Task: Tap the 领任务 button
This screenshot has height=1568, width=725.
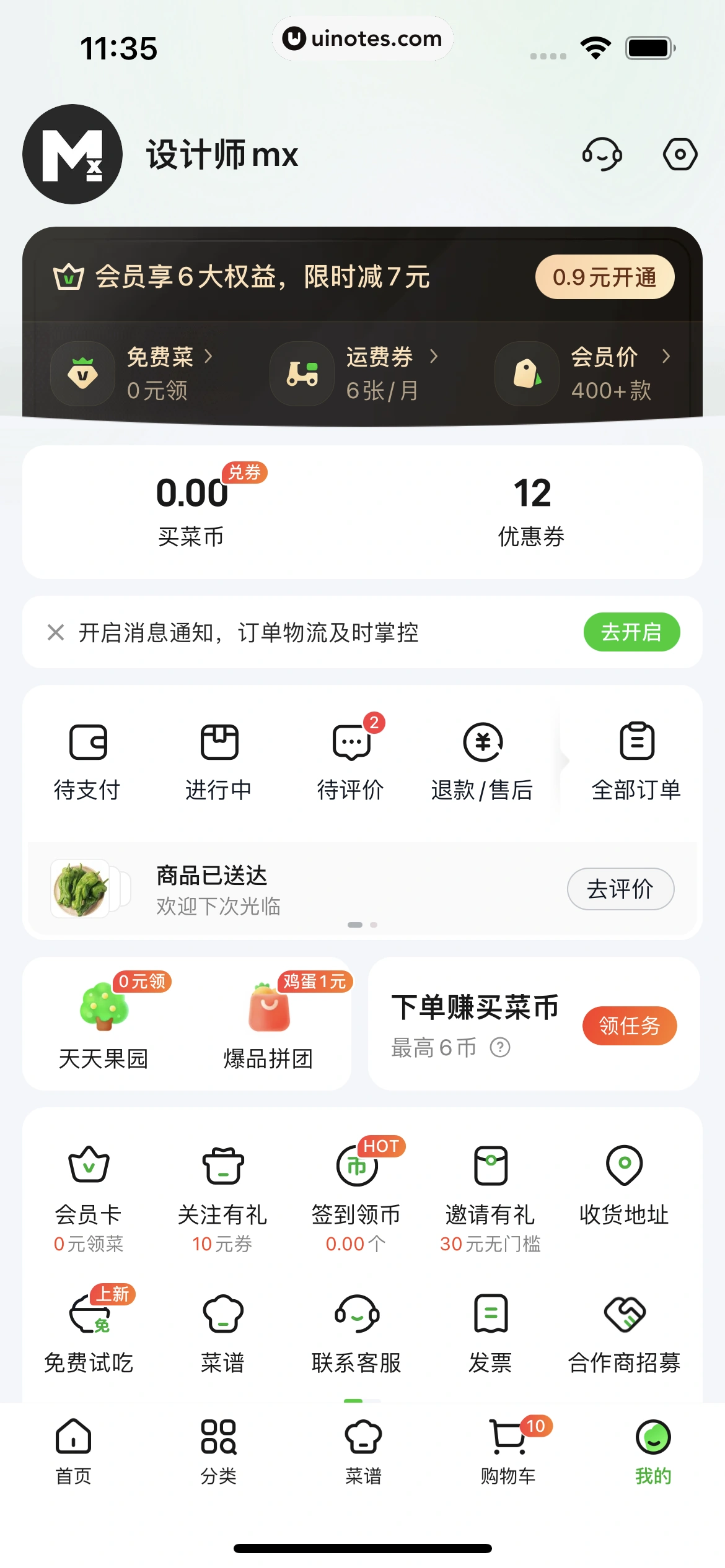Action: 629,1026
